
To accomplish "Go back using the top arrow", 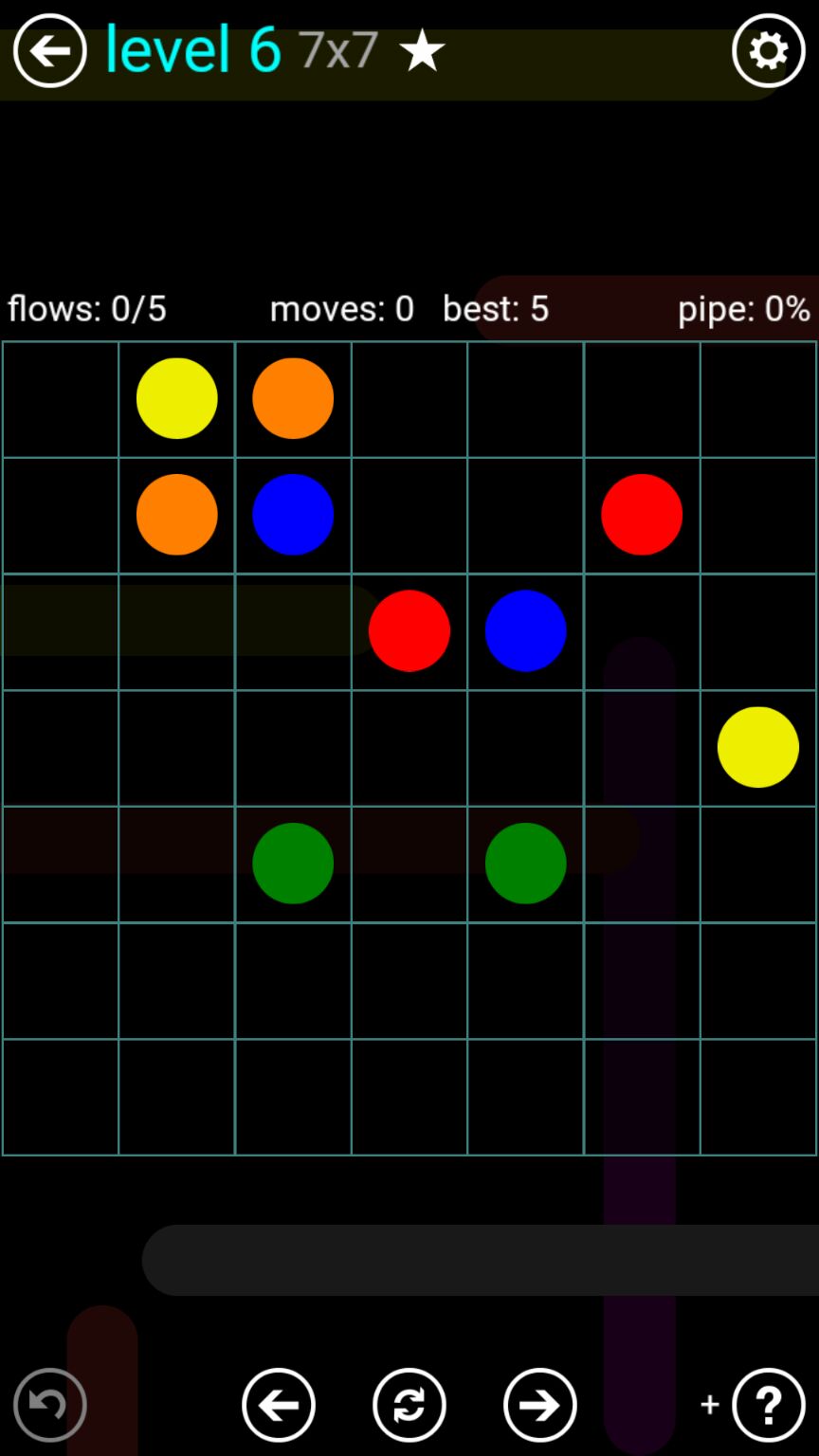I will click(49, 50).
